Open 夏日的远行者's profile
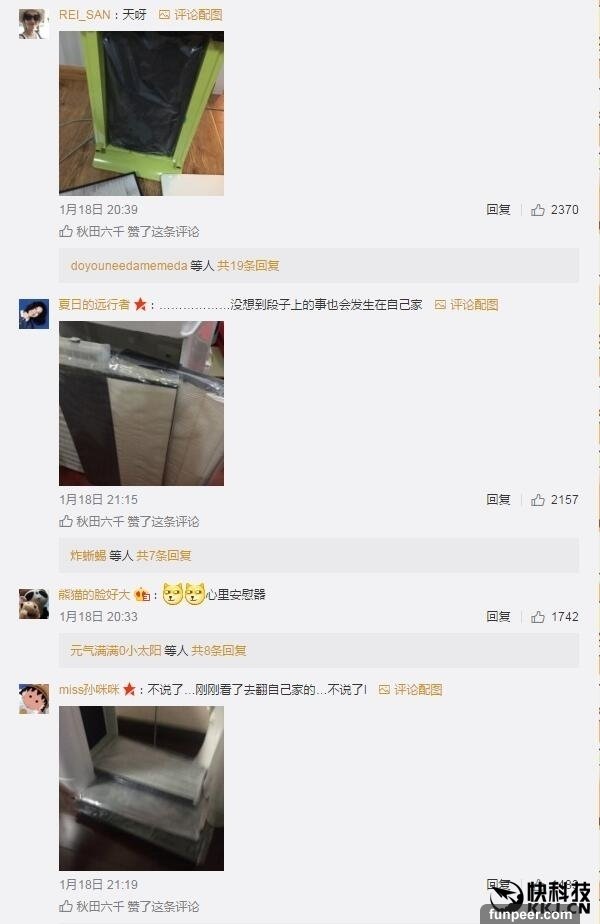The height and width of the screenshot is (924, 600). (x=94, y=305)
